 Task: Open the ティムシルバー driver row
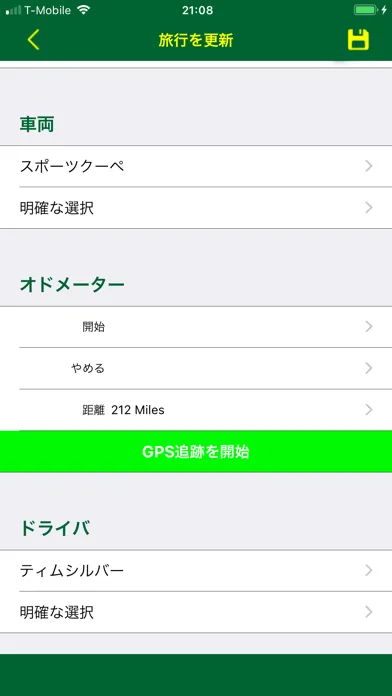196,571
